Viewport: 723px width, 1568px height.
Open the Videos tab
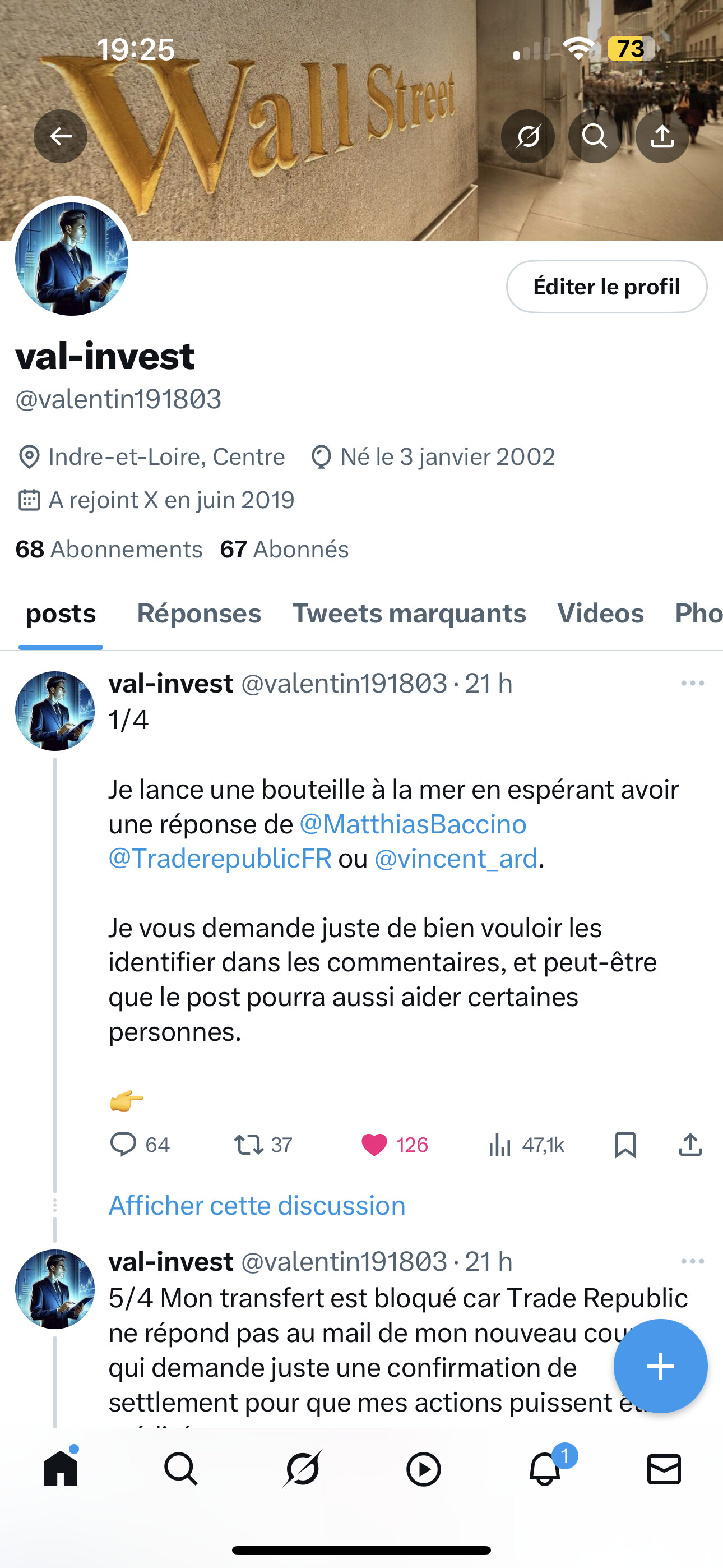click(x=600, y=614)
